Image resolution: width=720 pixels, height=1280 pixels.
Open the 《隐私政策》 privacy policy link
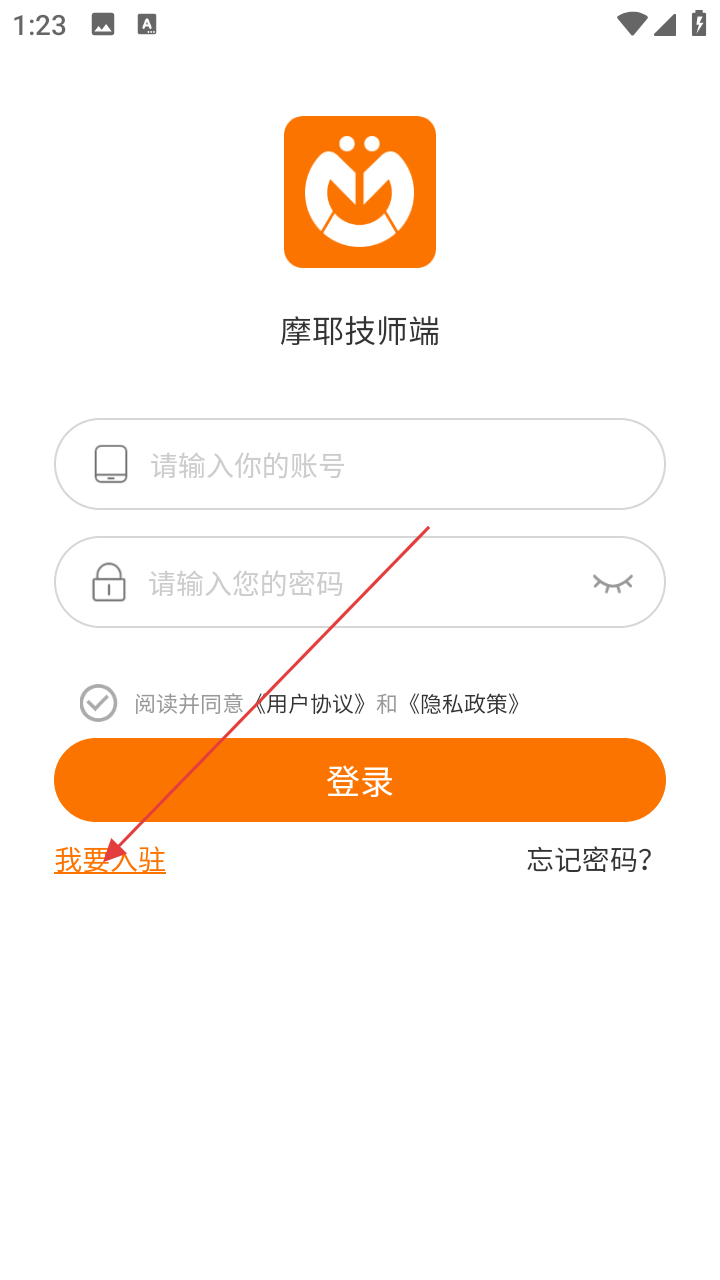click(x=463, y=704)
